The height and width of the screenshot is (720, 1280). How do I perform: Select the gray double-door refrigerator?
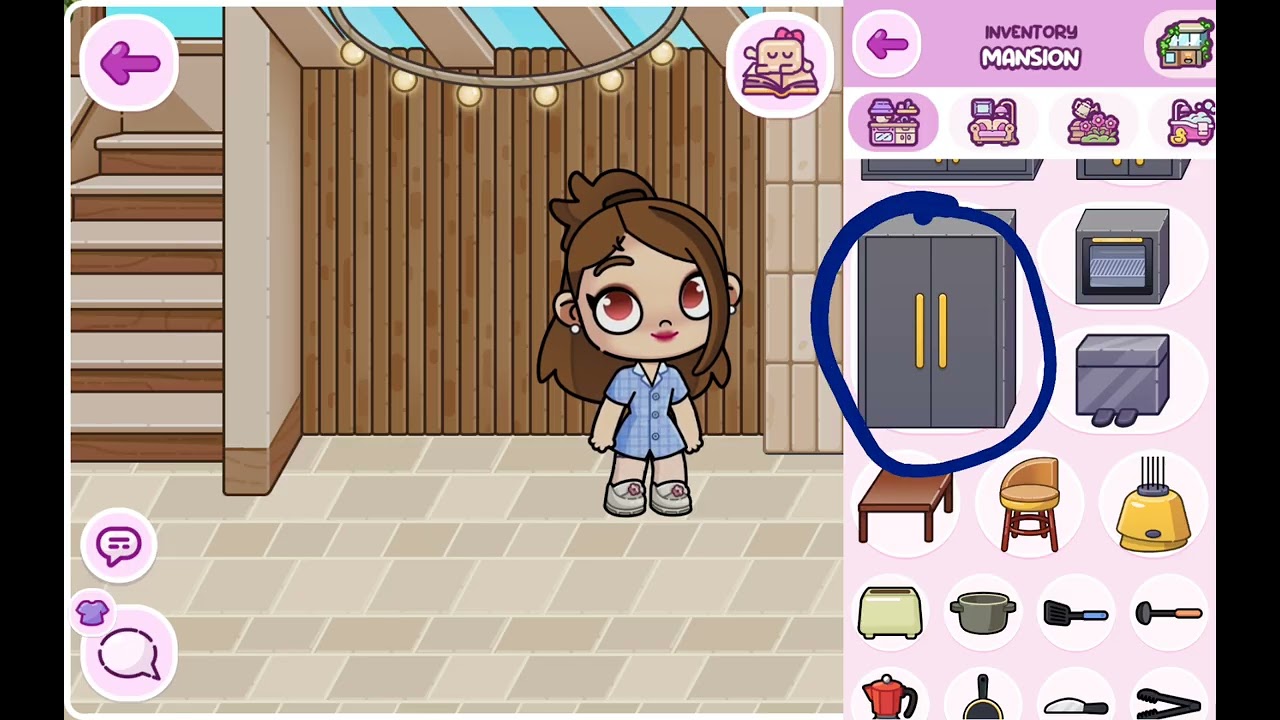tap(936, 320)
